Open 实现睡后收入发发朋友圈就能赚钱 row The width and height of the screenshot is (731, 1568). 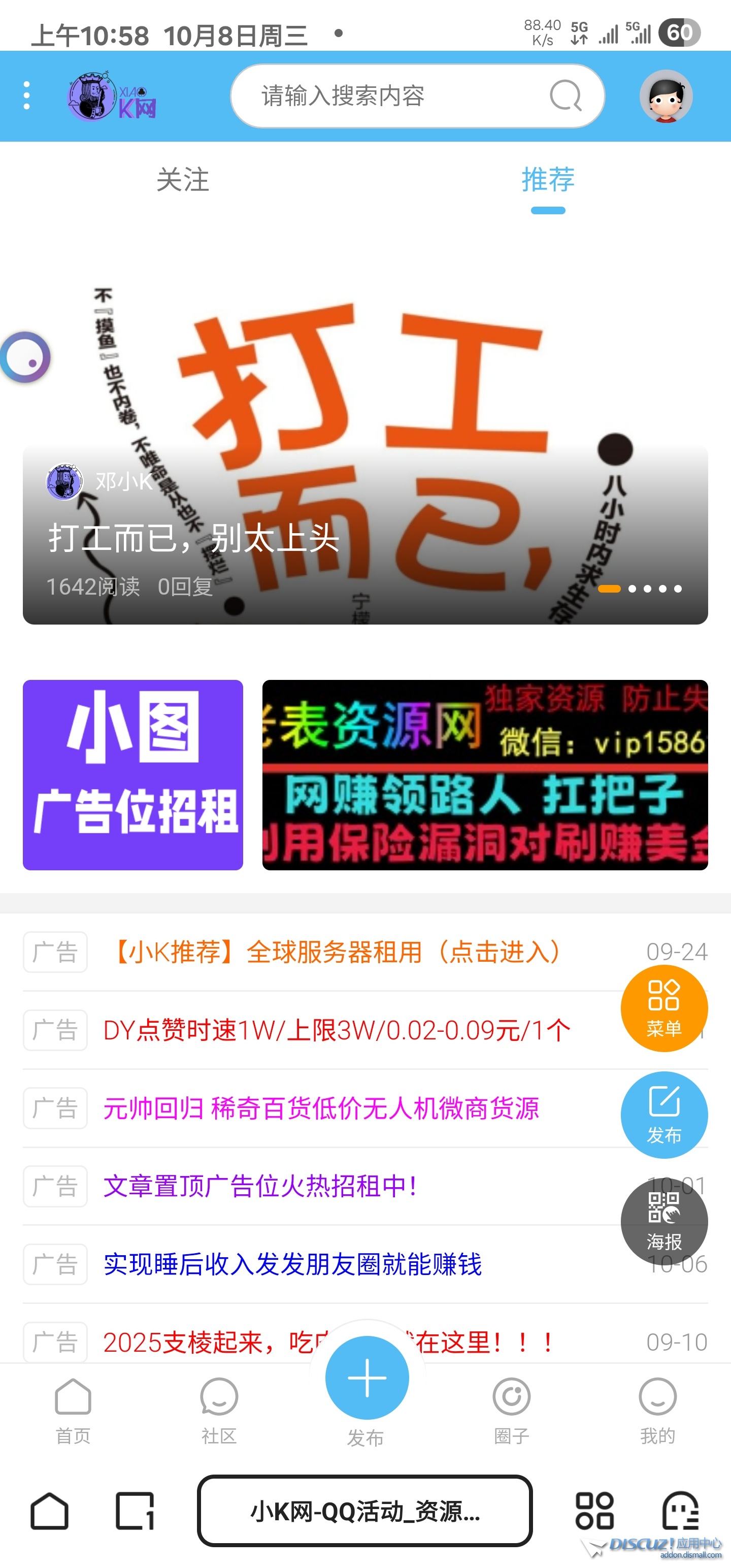point(292,1264)
